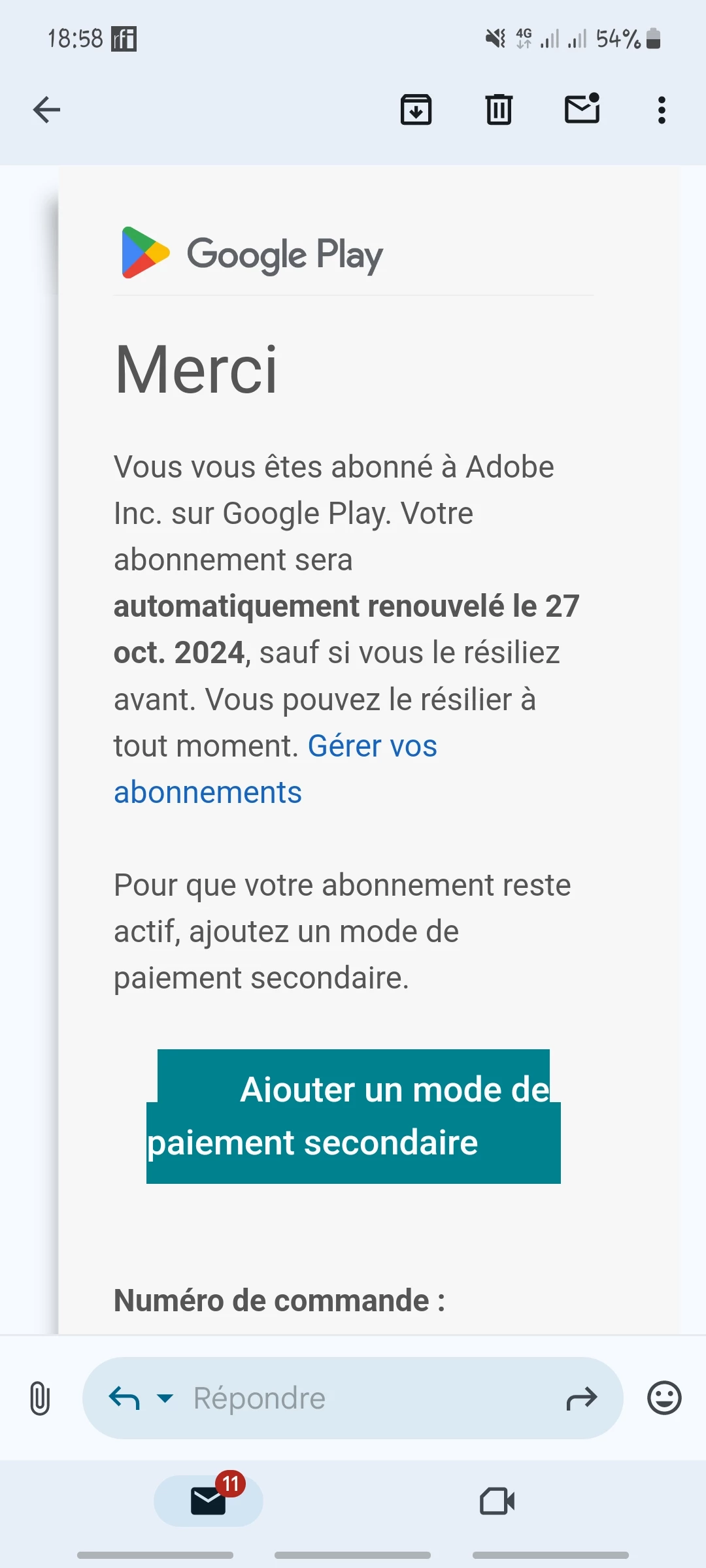Open the overflow menu

coord(662,110)
